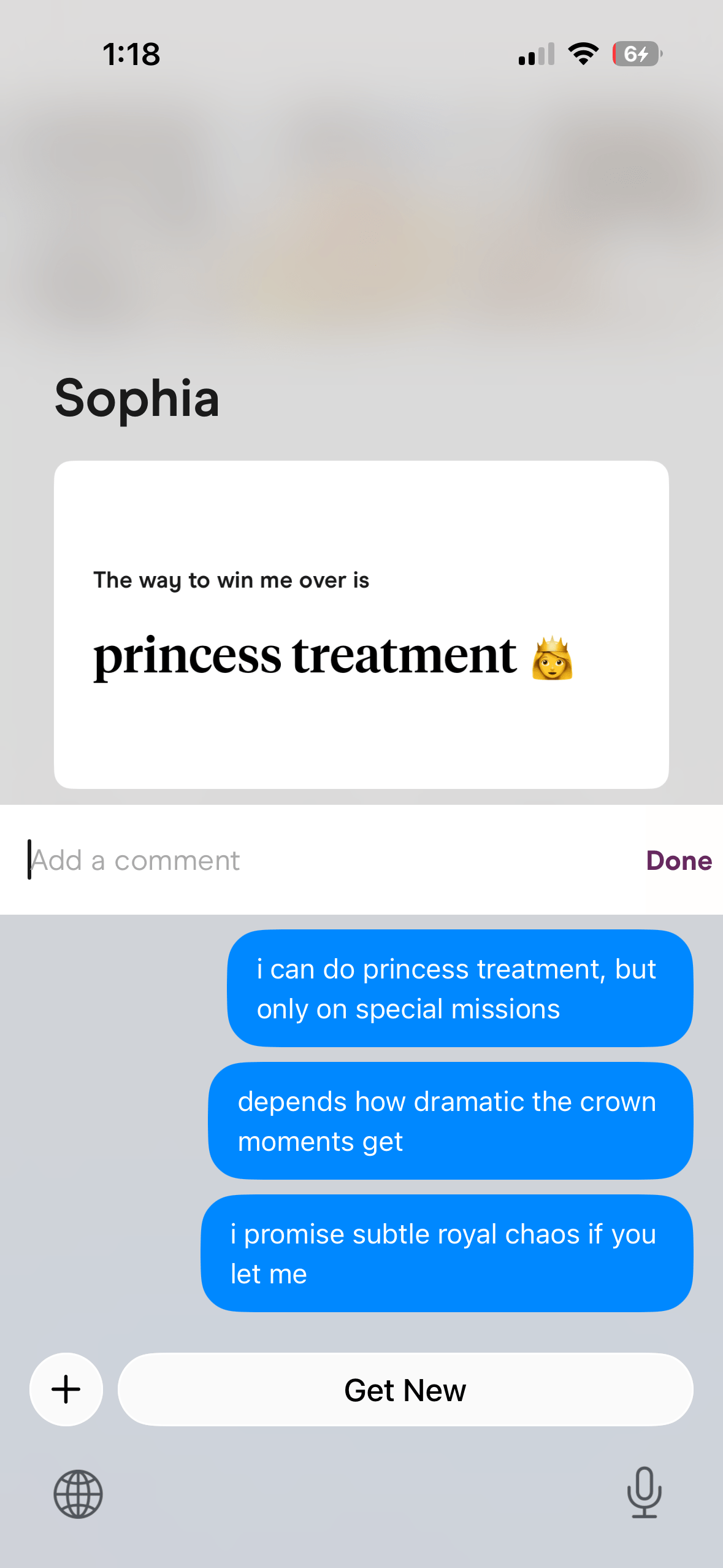The height and width of the screenshot is (1568, 723).
Task: Tap the Get New button
Action: click(405, 1389)
